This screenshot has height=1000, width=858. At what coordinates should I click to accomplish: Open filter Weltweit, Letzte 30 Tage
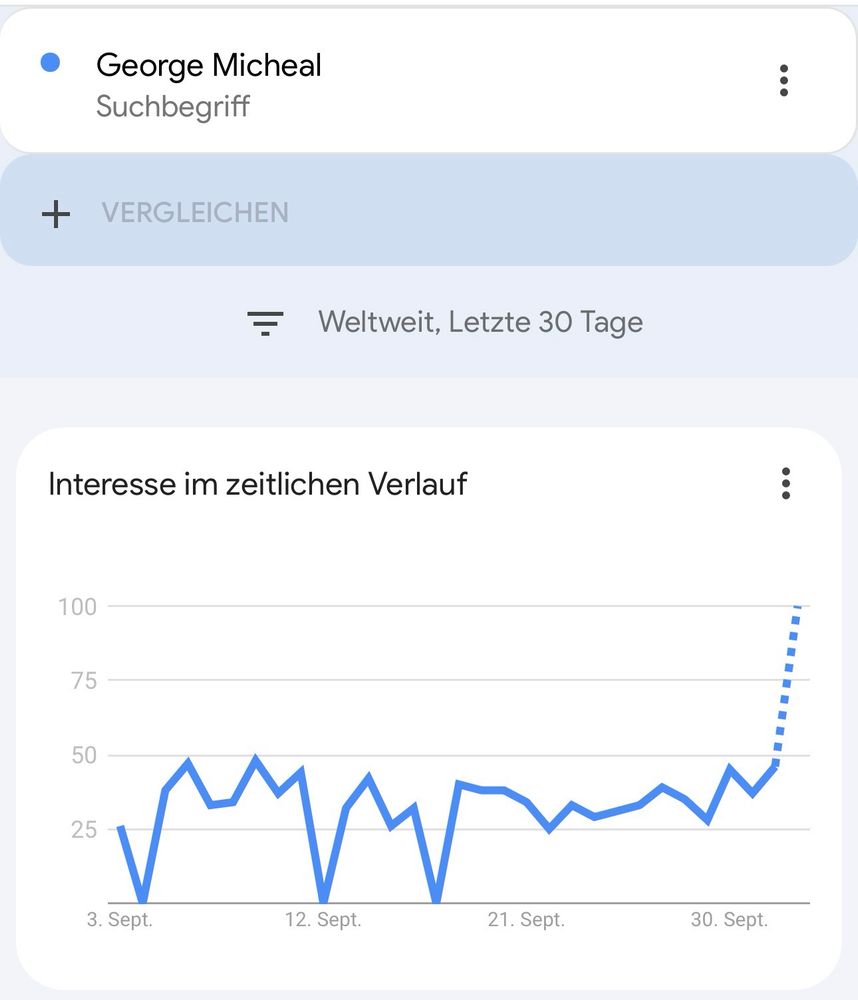[445, 322]
